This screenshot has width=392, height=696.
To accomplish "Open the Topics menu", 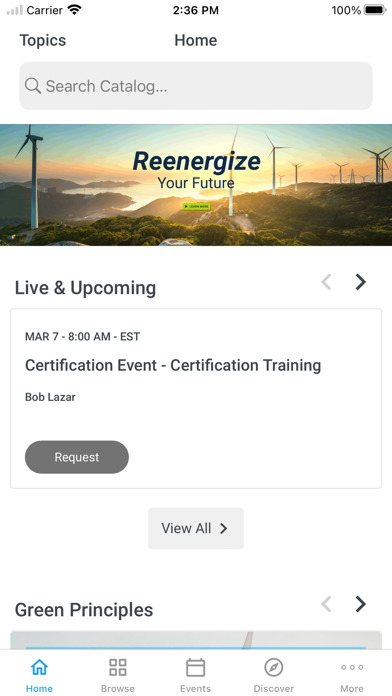I will point(43,40).
